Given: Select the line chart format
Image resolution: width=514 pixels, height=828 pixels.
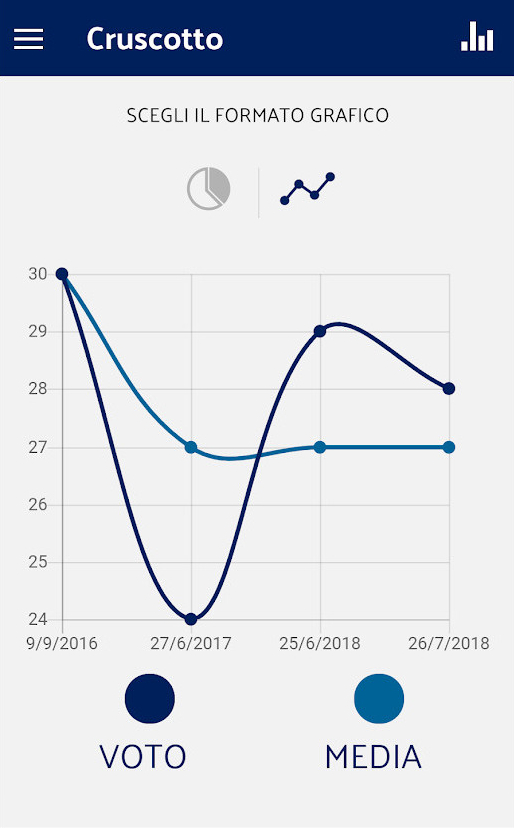Looking at the screenshot, I should tap(307, 189).
